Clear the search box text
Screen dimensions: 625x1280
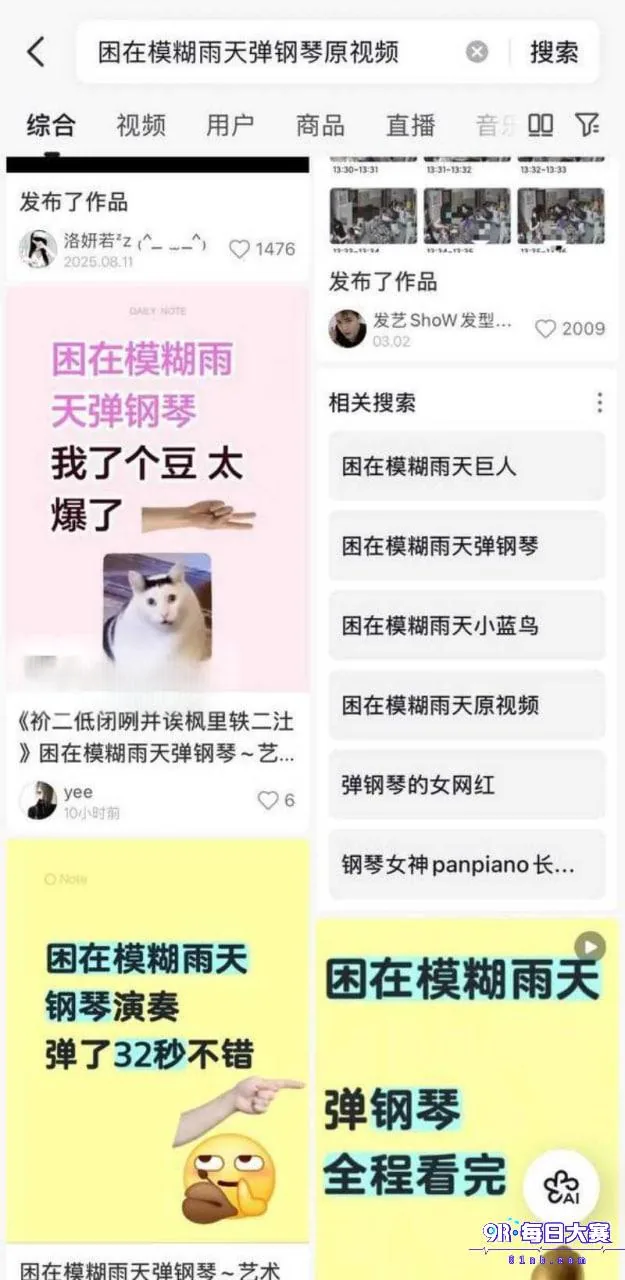coord(477,52)
